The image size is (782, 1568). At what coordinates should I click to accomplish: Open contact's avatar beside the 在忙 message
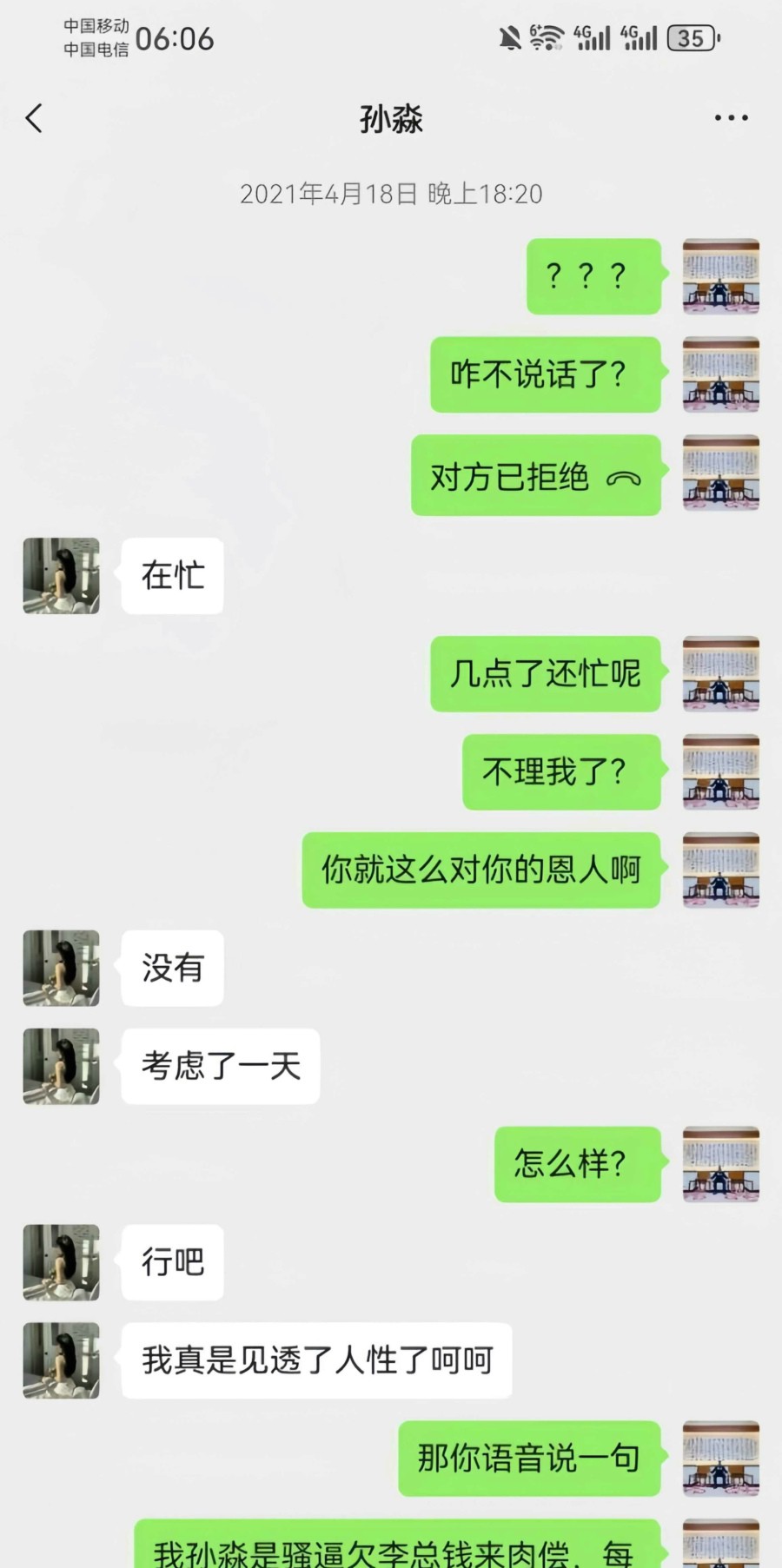click(x=61, y=575)
